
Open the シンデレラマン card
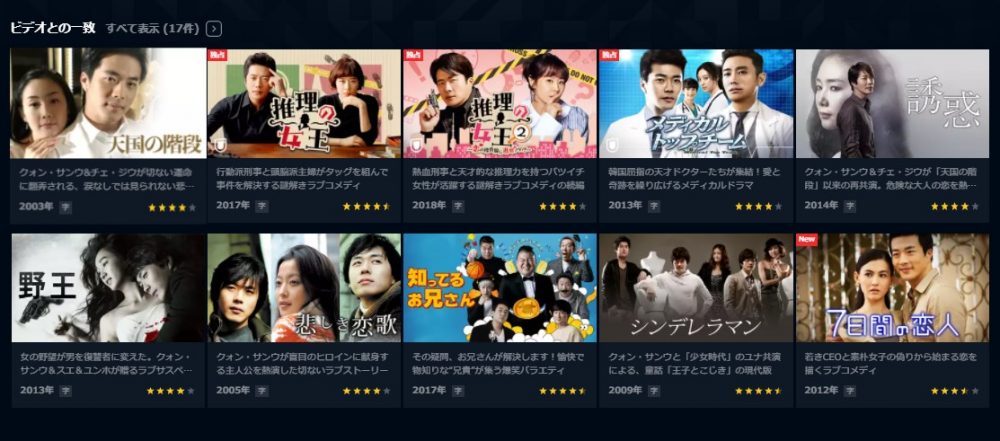696,288
